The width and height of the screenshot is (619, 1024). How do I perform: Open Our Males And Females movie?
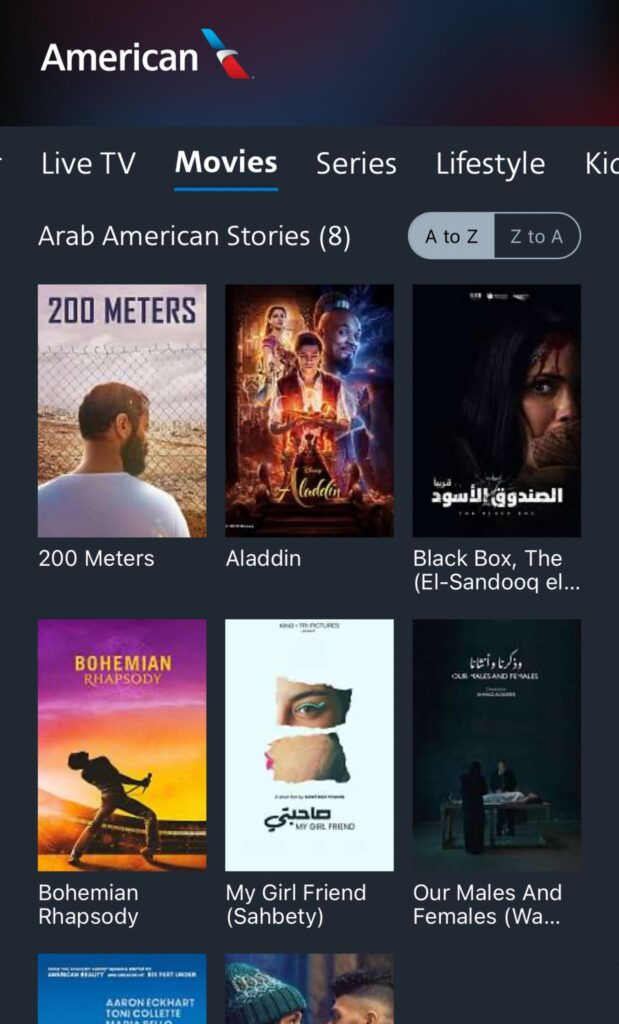[496, 745]
